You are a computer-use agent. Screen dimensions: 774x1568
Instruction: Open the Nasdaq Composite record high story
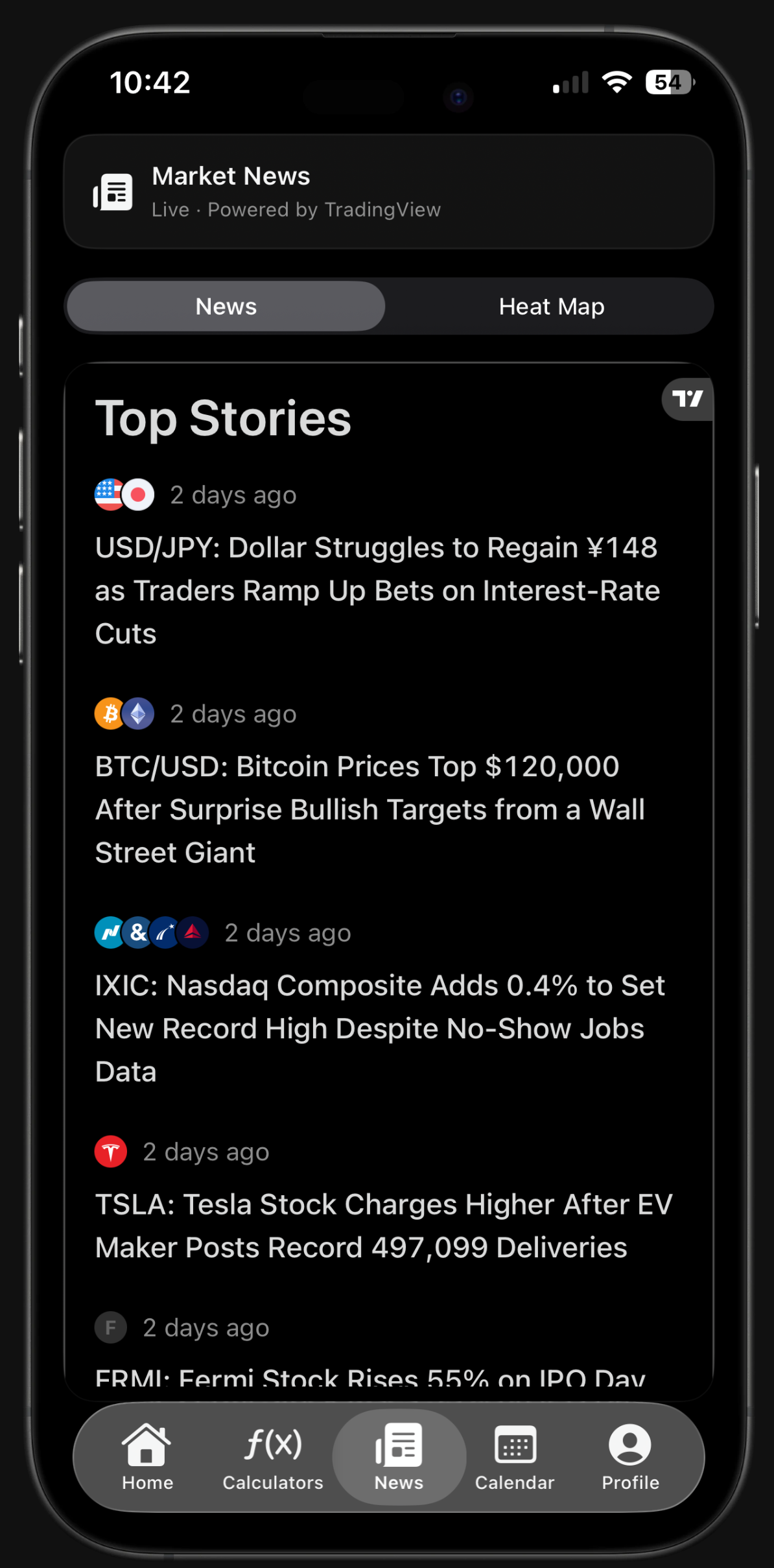[x=379, y=1028]
